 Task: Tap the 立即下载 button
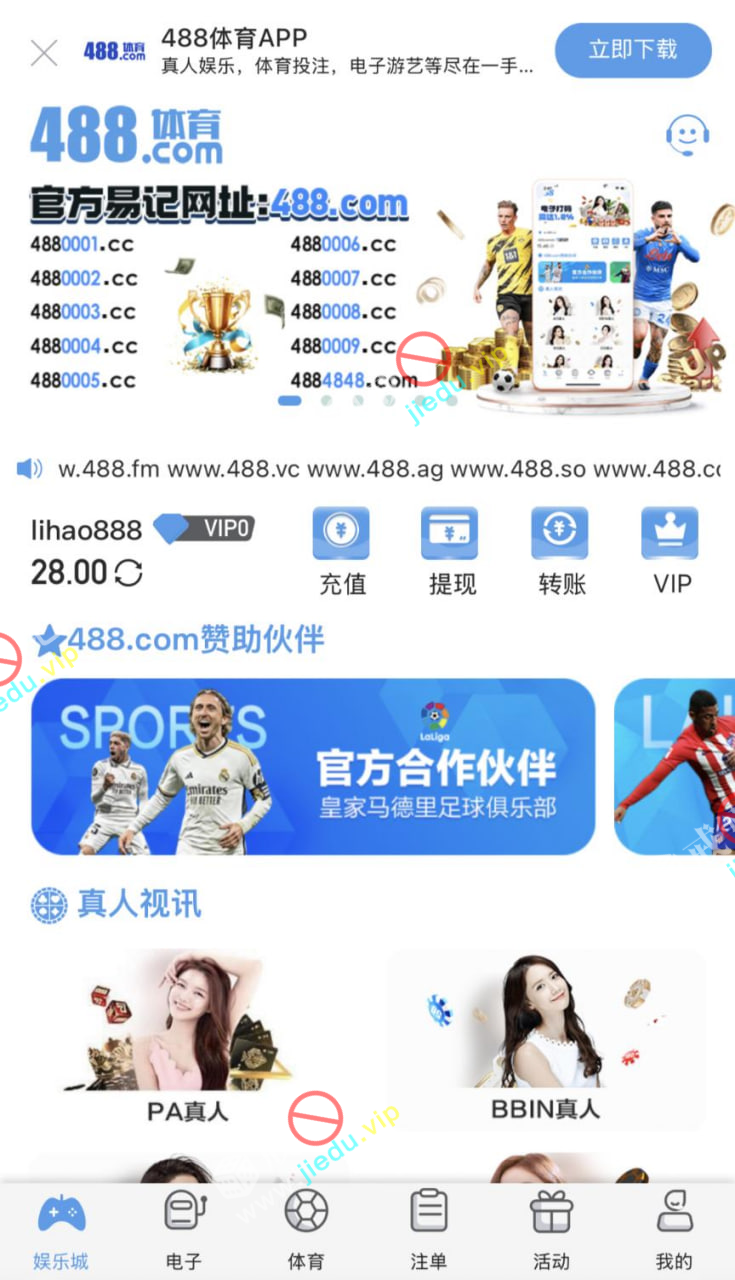[633, 50]
